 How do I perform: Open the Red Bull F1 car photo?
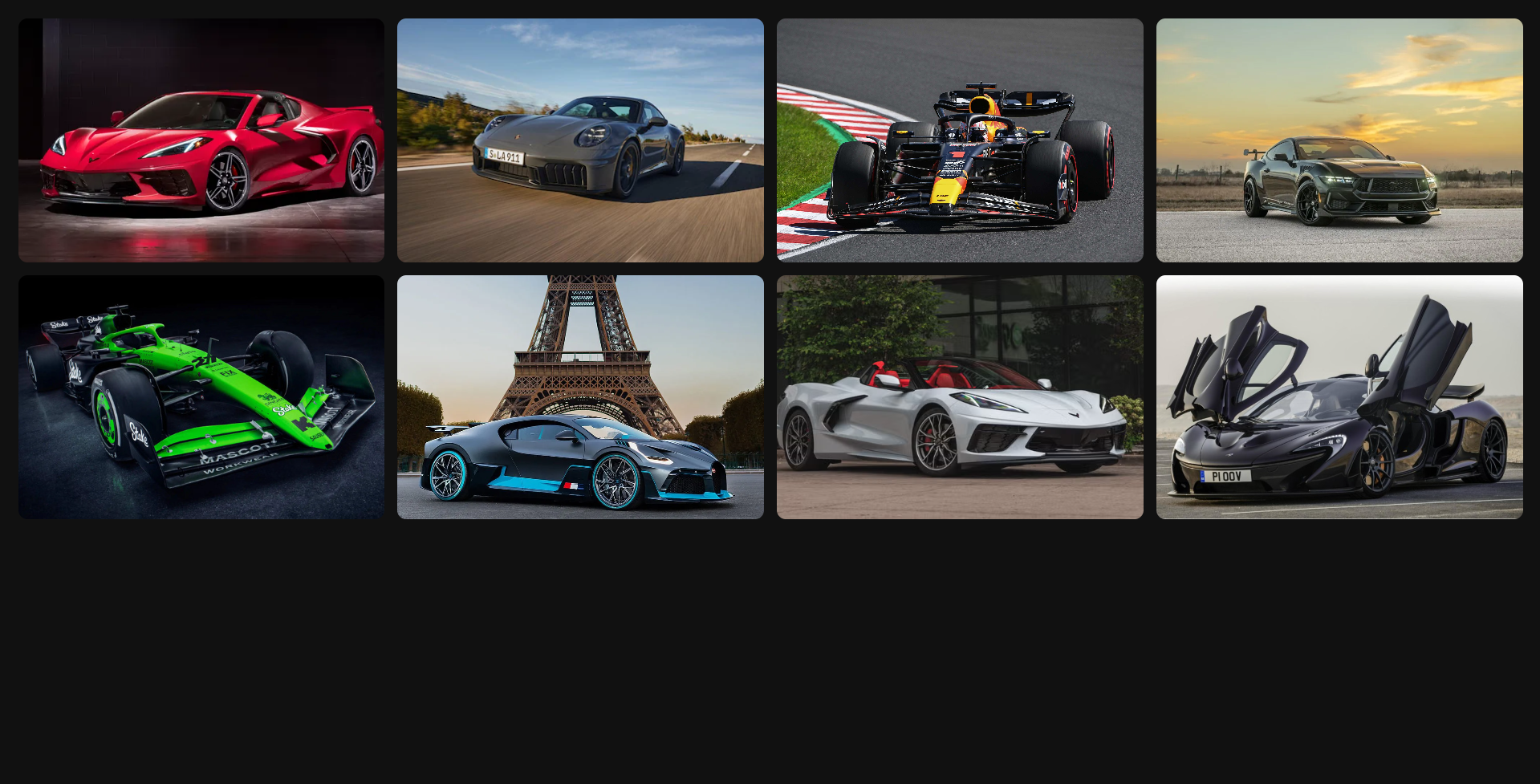tap(960, 140)
